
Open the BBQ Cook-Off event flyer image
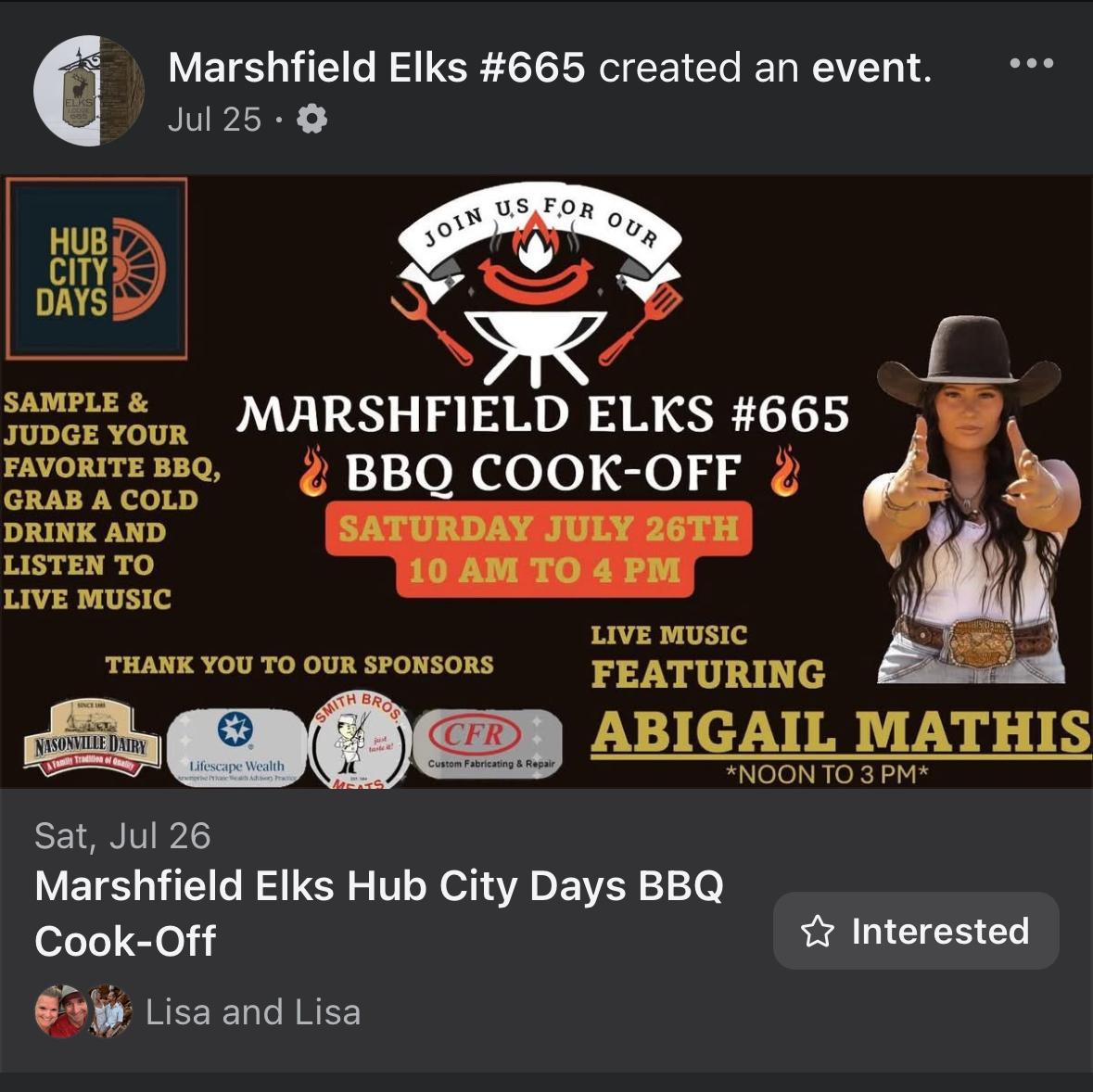click(546, 481)
